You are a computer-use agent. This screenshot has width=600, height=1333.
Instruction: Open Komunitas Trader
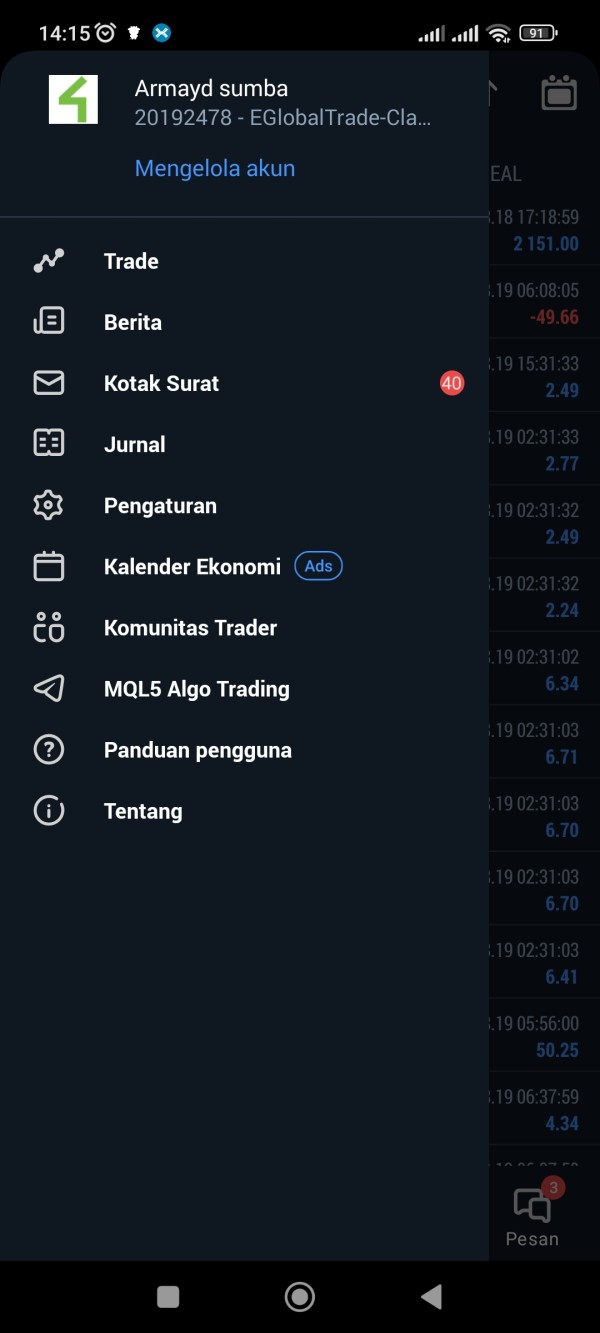pos(244,628)
